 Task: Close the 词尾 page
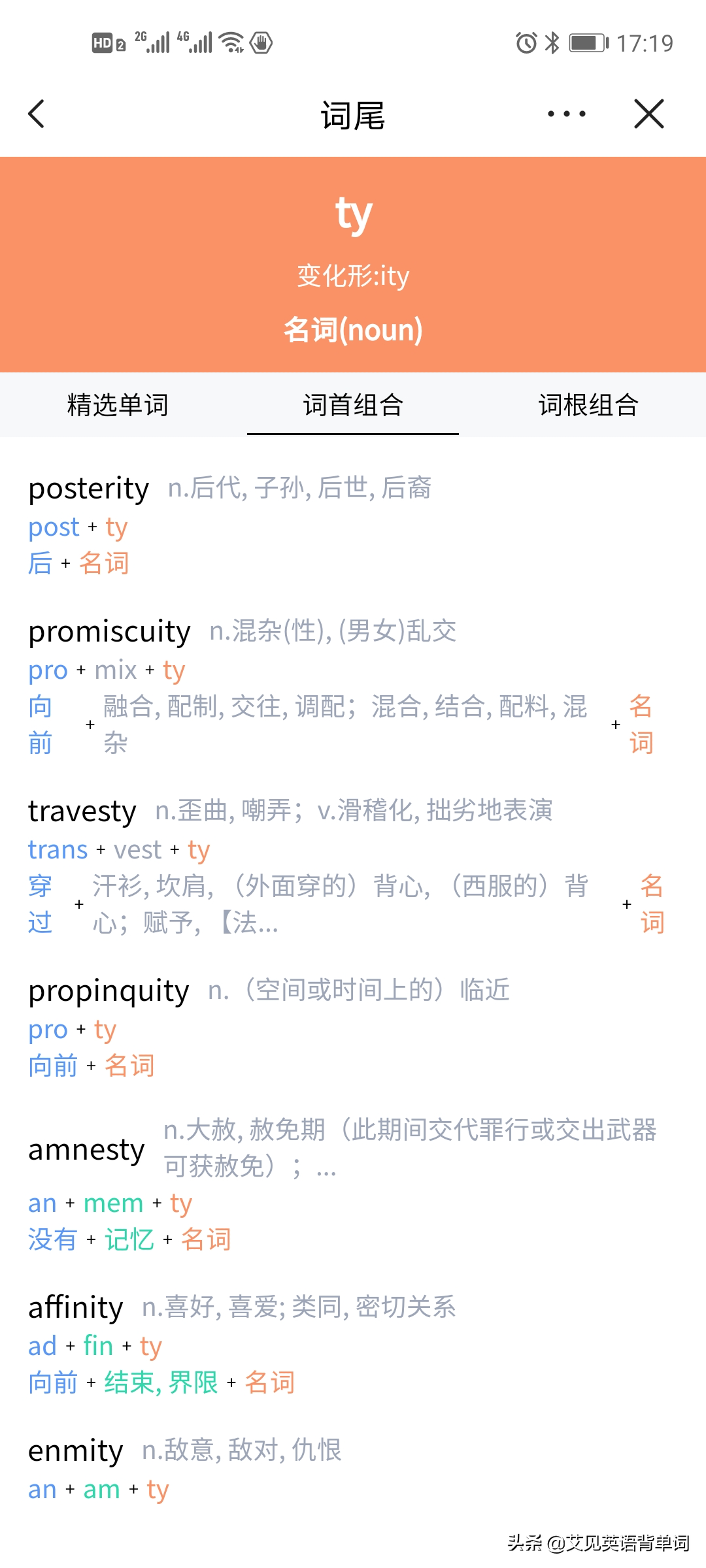pos(648,114)
